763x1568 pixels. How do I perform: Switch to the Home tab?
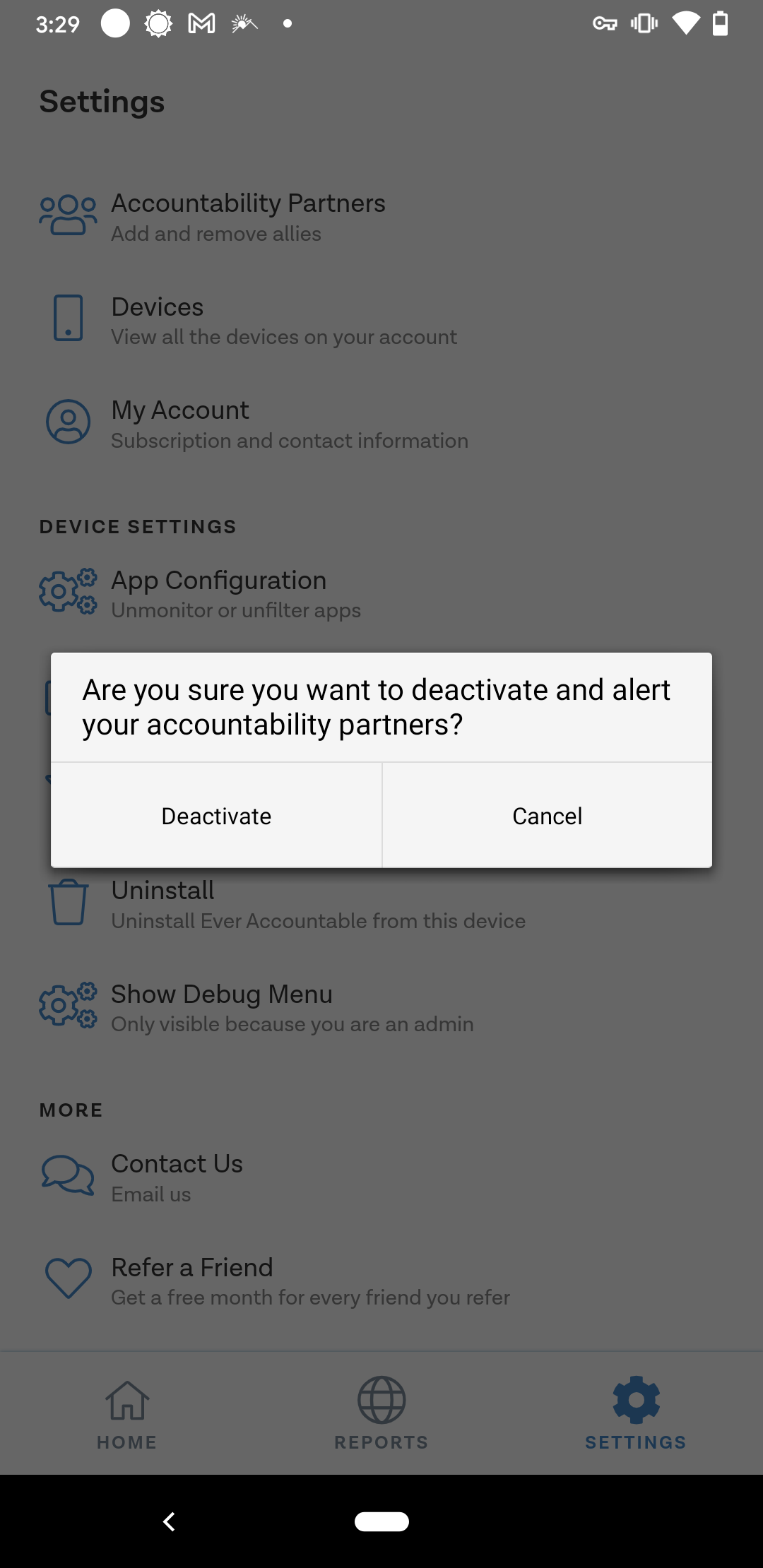coord(126,1413)
